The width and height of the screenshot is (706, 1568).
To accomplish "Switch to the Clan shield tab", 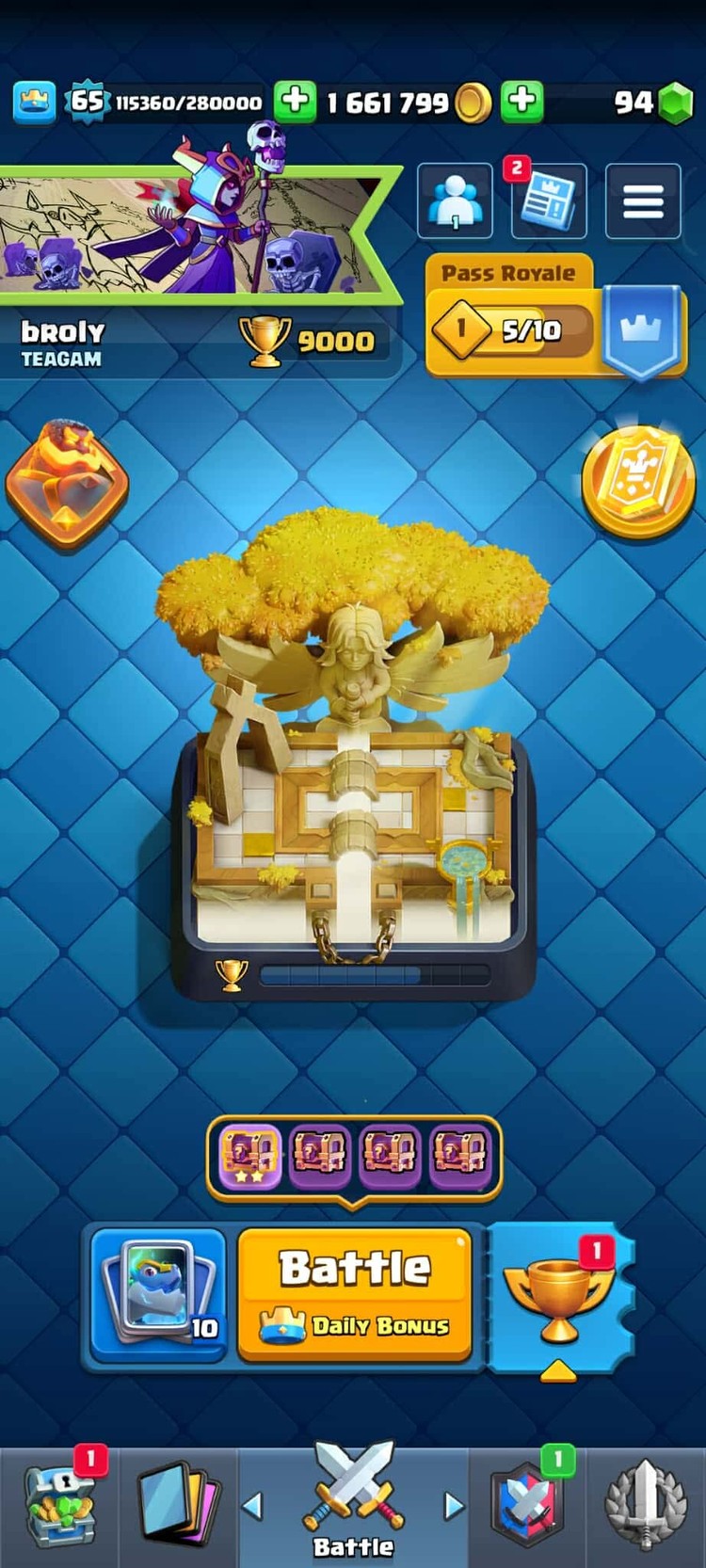I will (x=527, y=1506).
